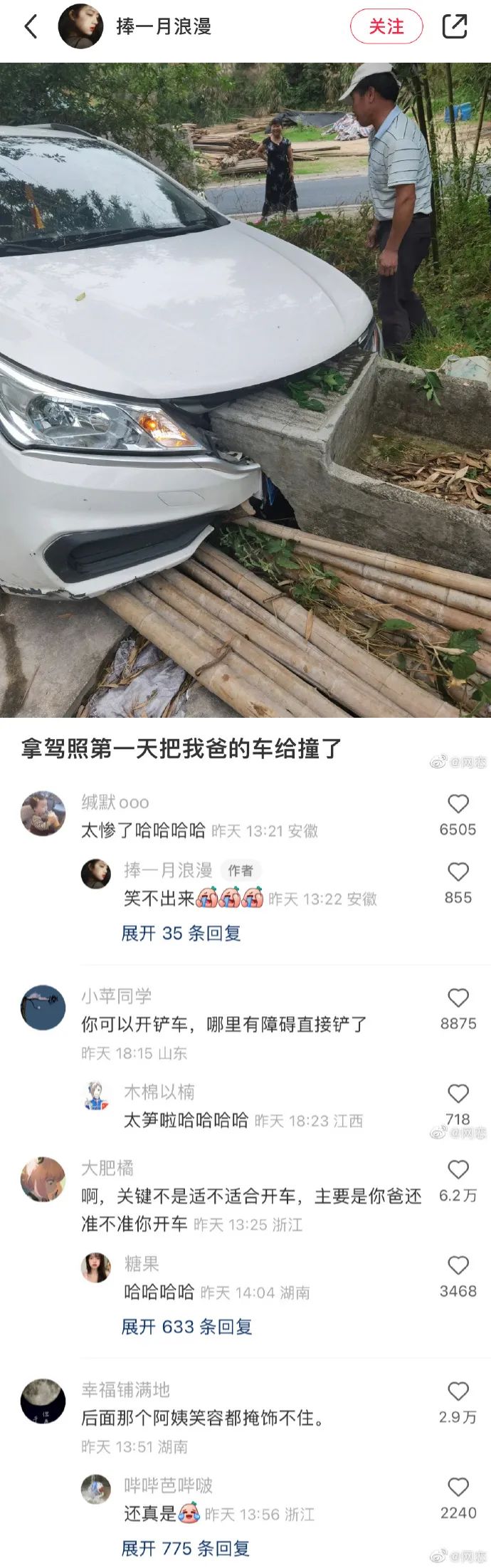Go back using the top-left arrow

pos(31,27)
